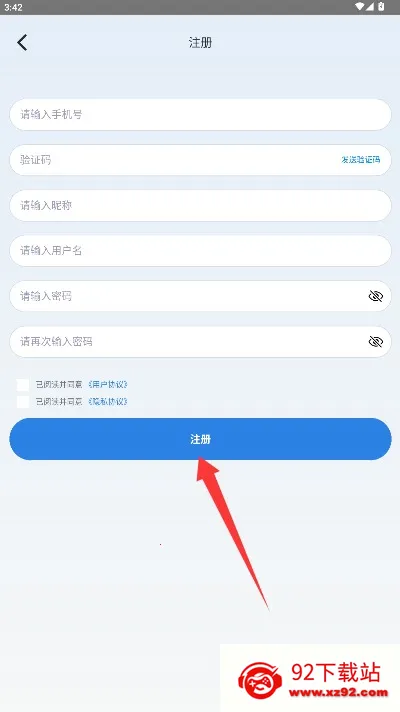This screenshot has width=400, height=712.
Task: Select the nickname field (请输入昵称)
Action: coord(200,205)
